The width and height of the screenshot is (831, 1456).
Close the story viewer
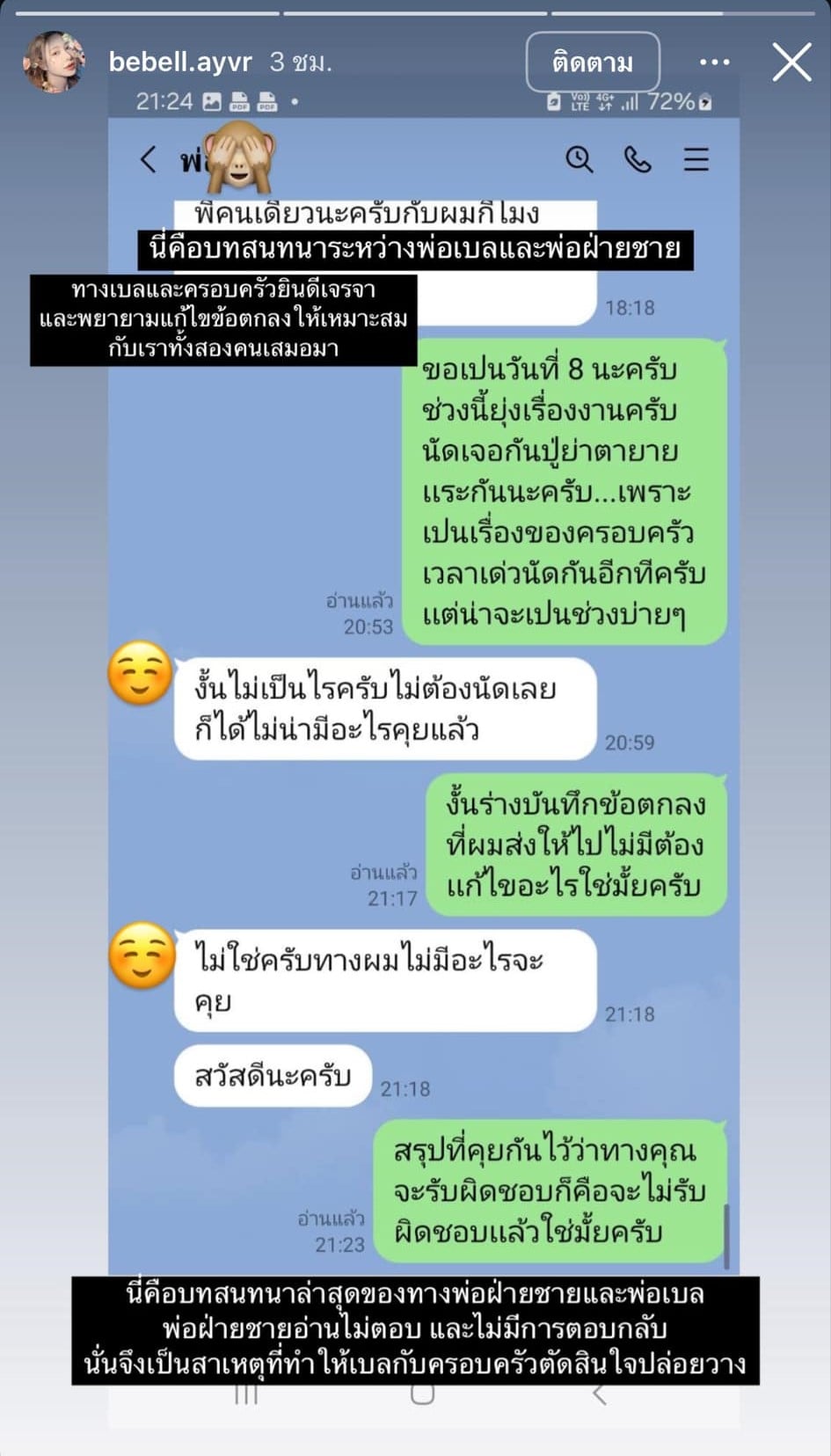point(791,62)
